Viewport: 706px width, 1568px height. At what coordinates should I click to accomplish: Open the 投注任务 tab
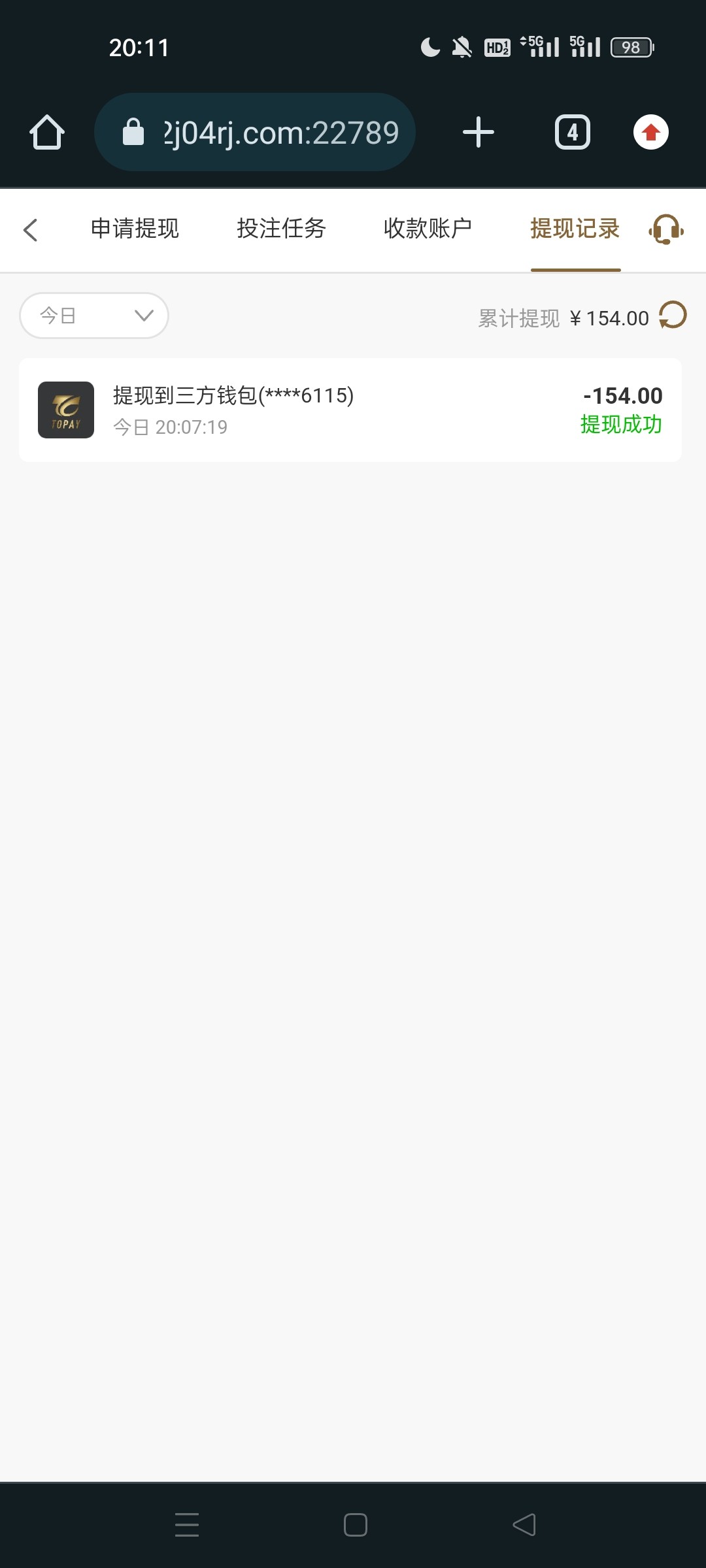point(281,229)
